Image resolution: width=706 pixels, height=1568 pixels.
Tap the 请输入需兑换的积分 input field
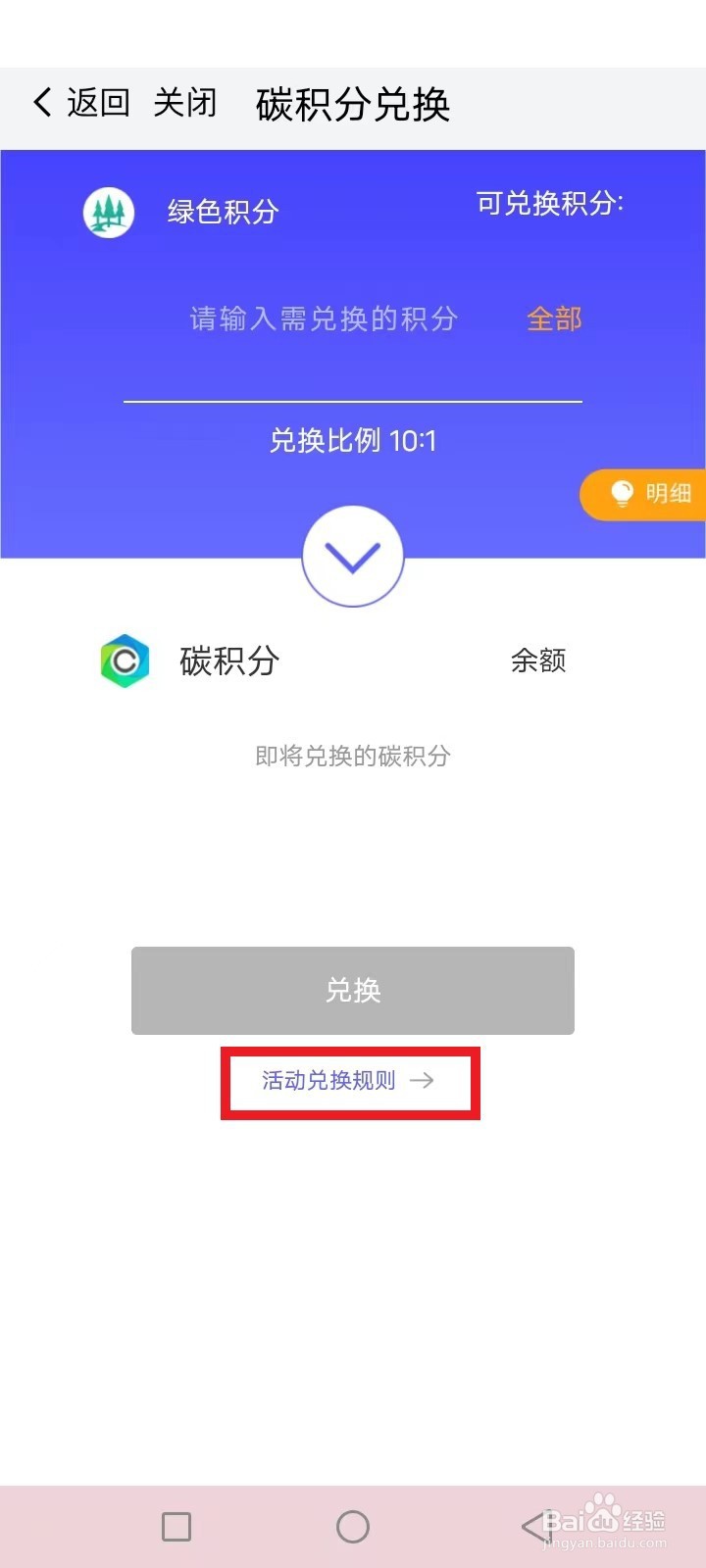pos(324,318)
